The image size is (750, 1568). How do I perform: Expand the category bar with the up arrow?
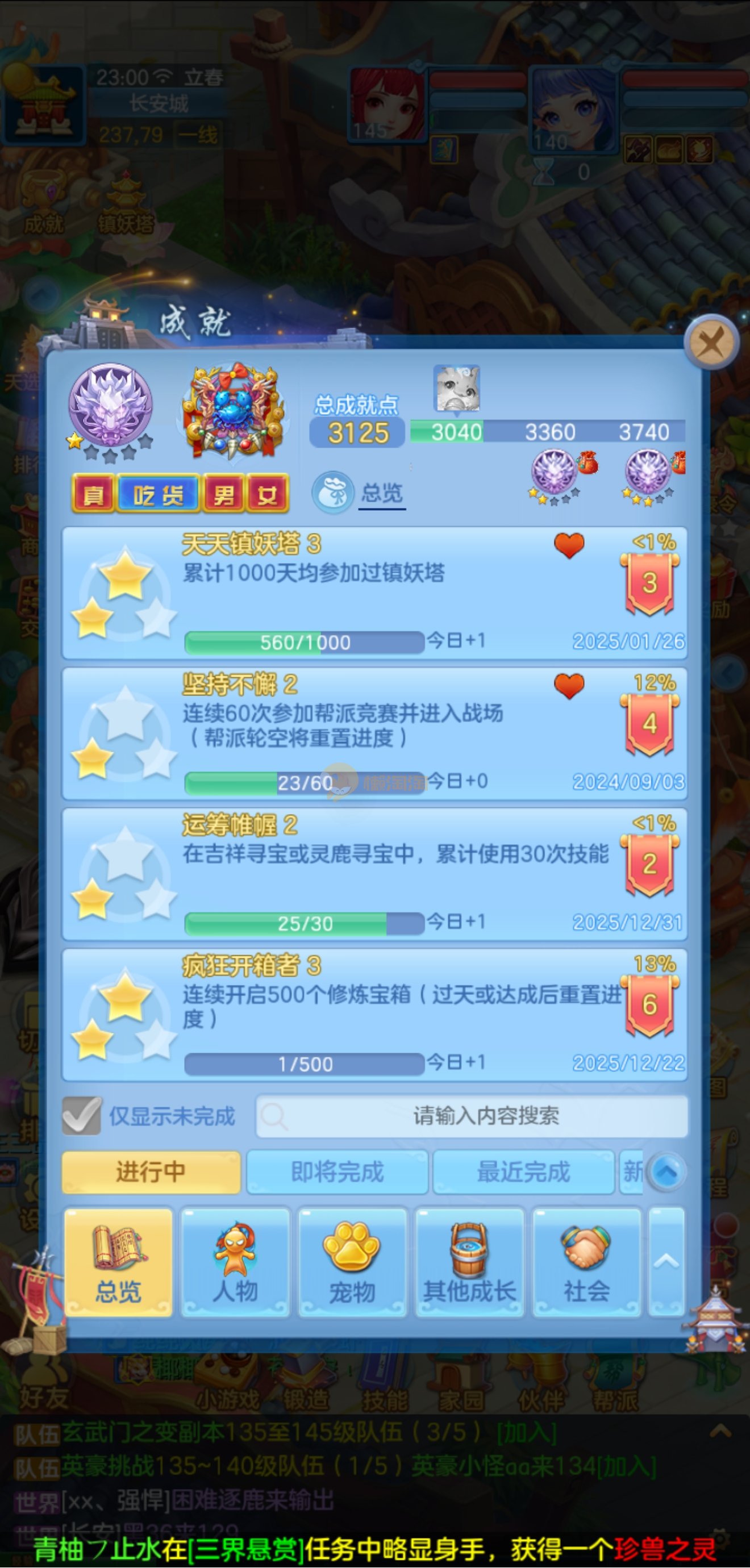(x=666, y=1262)
